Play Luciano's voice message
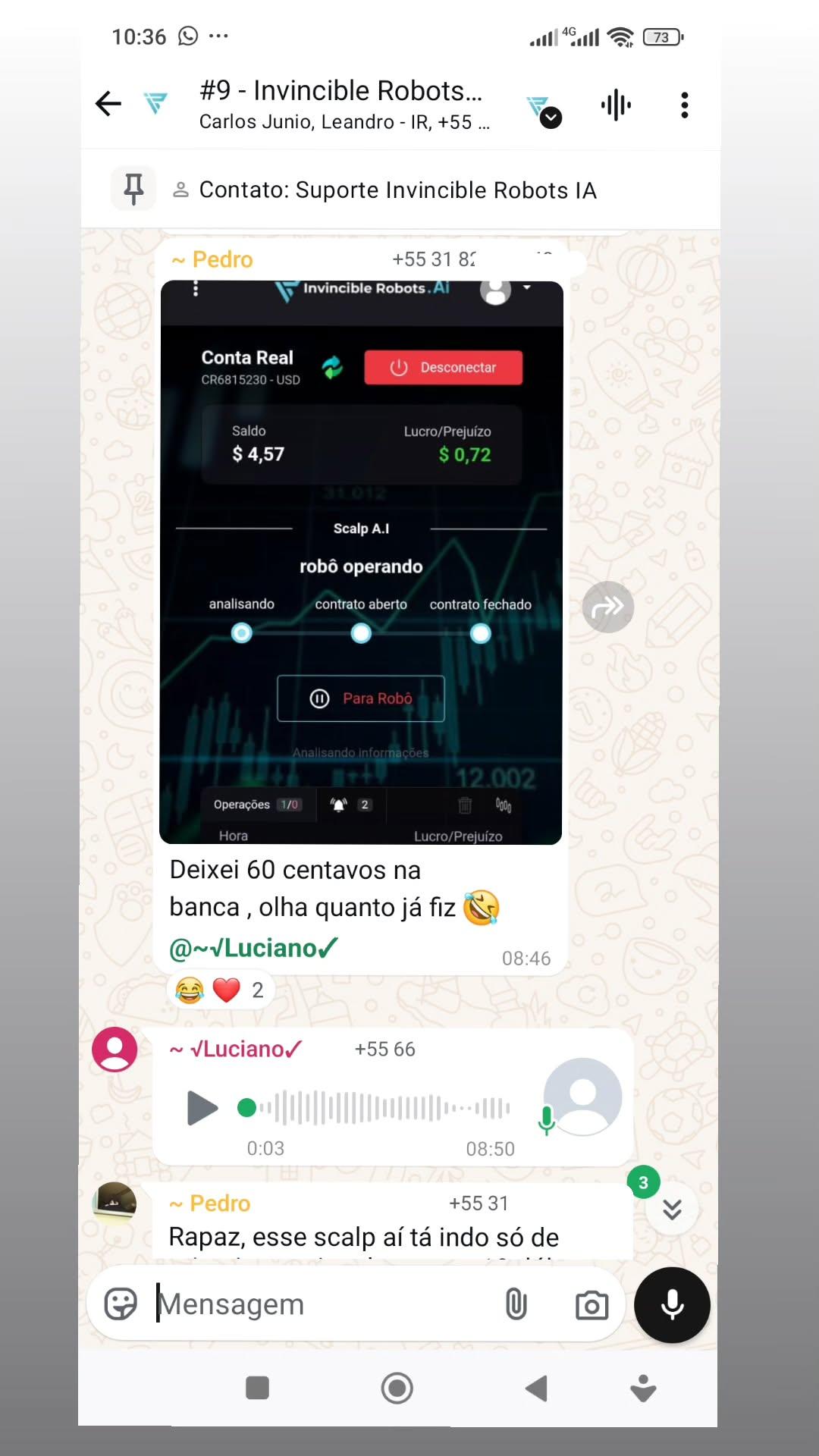The image size is (819, 1456). (x=202, y=1108)
